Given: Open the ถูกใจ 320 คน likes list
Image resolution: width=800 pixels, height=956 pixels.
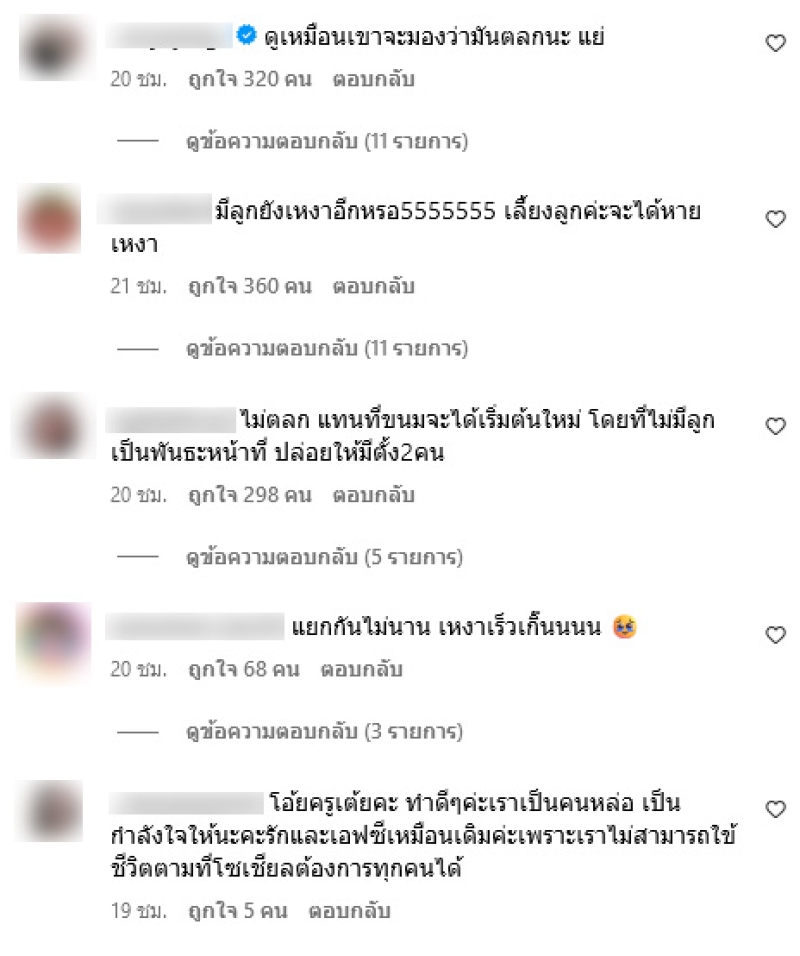Looking at the screenshot, I should coord(250,79).
